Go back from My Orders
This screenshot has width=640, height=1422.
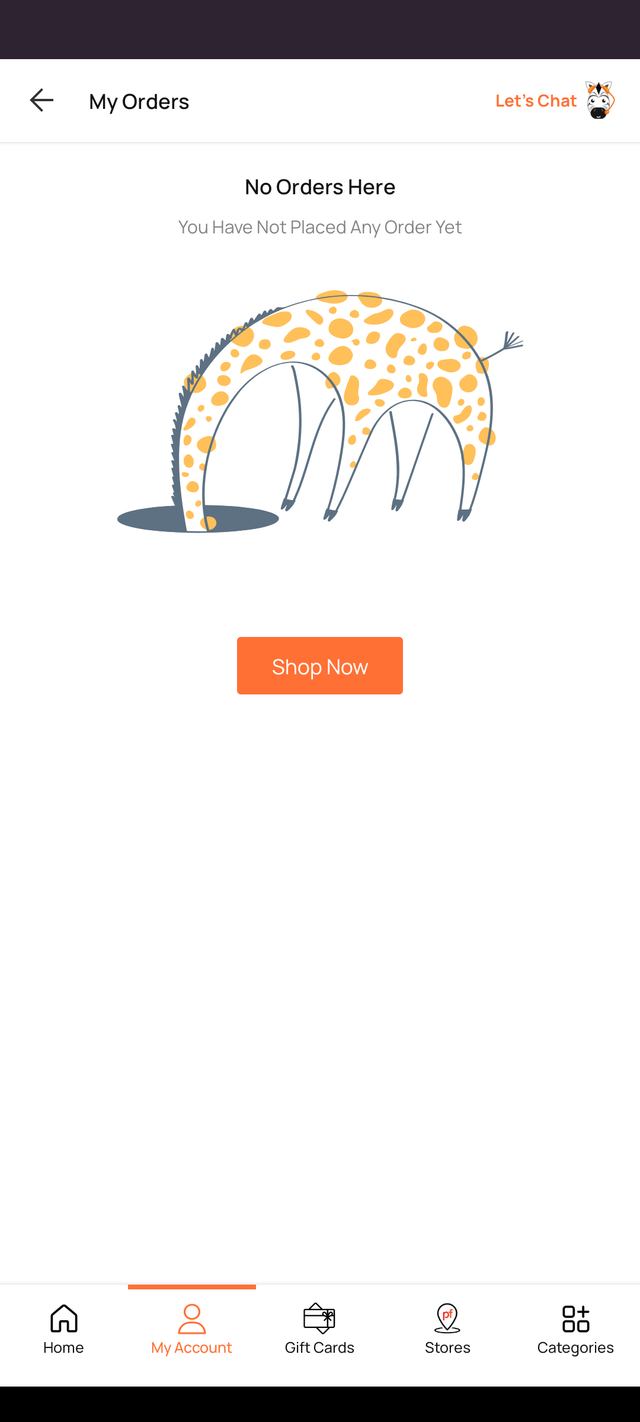(41, 100)
